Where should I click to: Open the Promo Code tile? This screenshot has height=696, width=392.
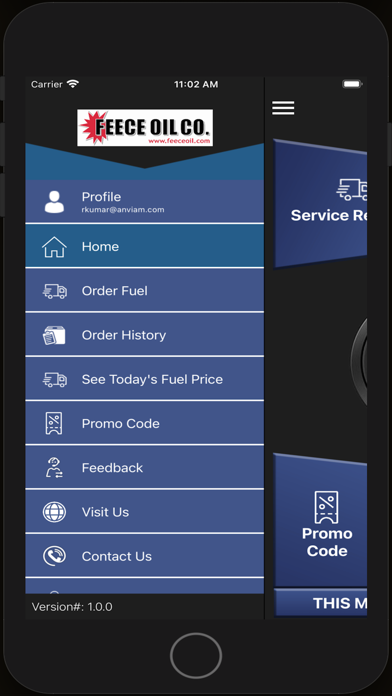pos(320,520)
